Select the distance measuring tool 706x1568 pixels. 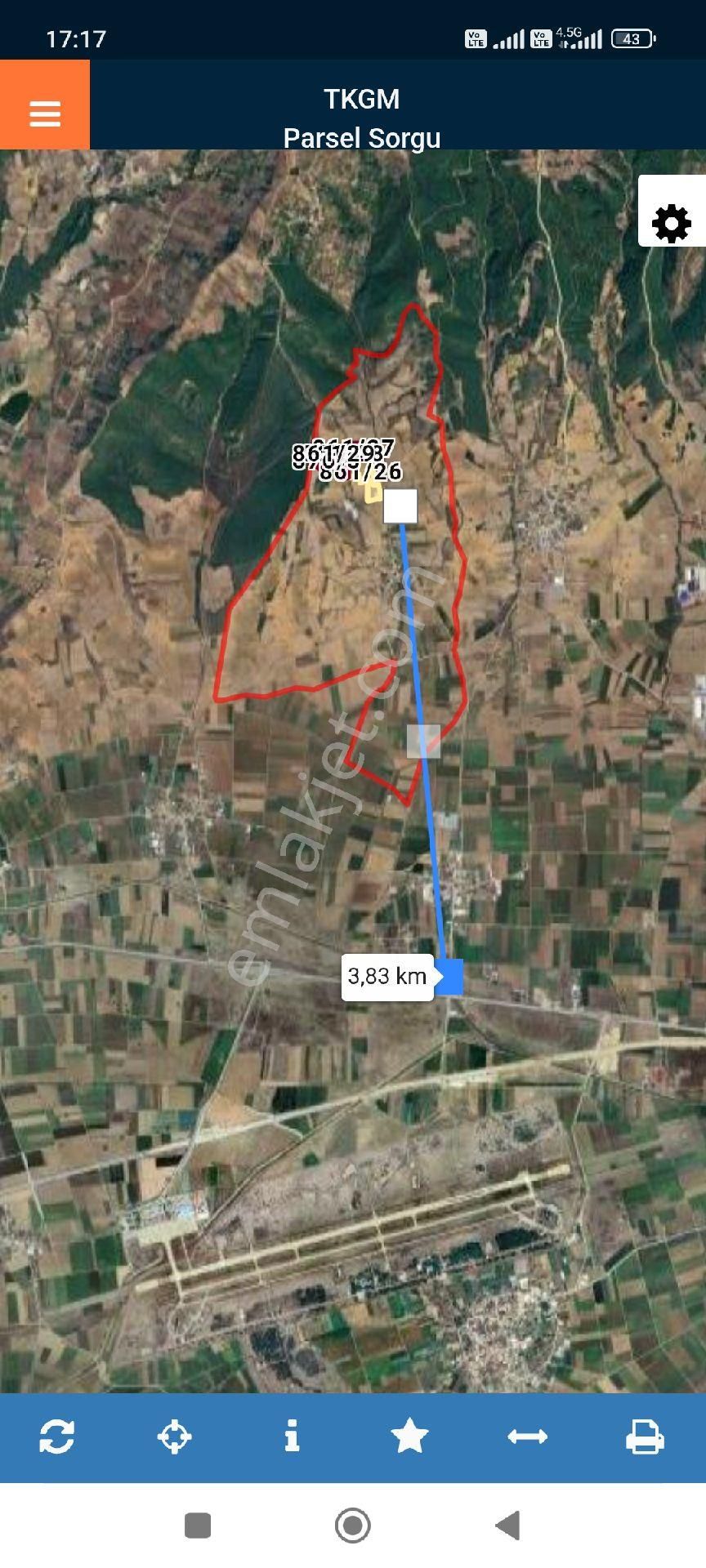pyautogui.click(x=527, y=1437)
